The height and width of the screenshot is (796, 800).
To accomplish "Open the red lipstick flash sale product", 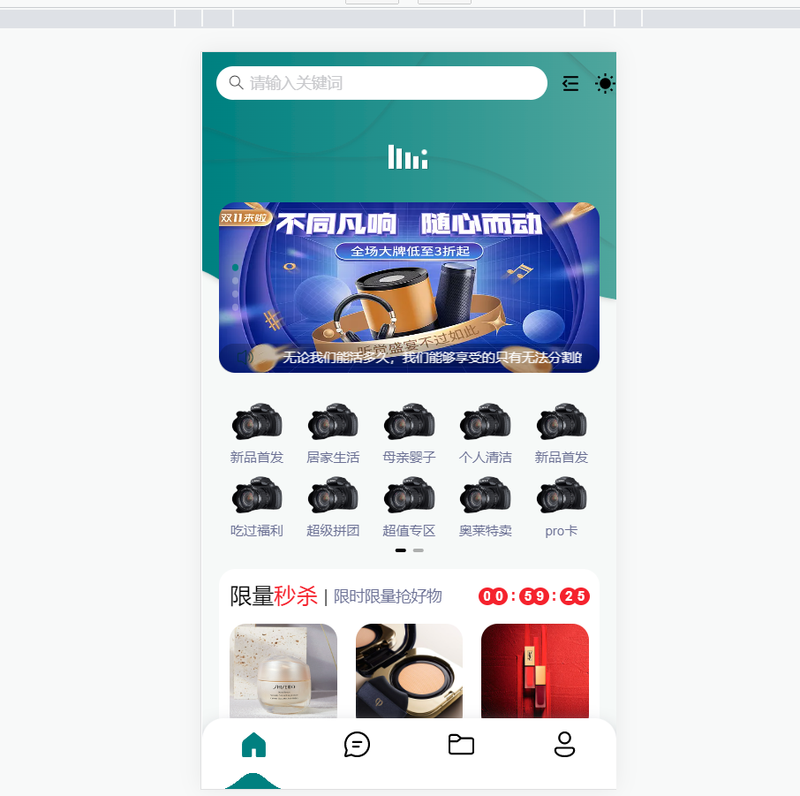I will click(x=535, y=670).
